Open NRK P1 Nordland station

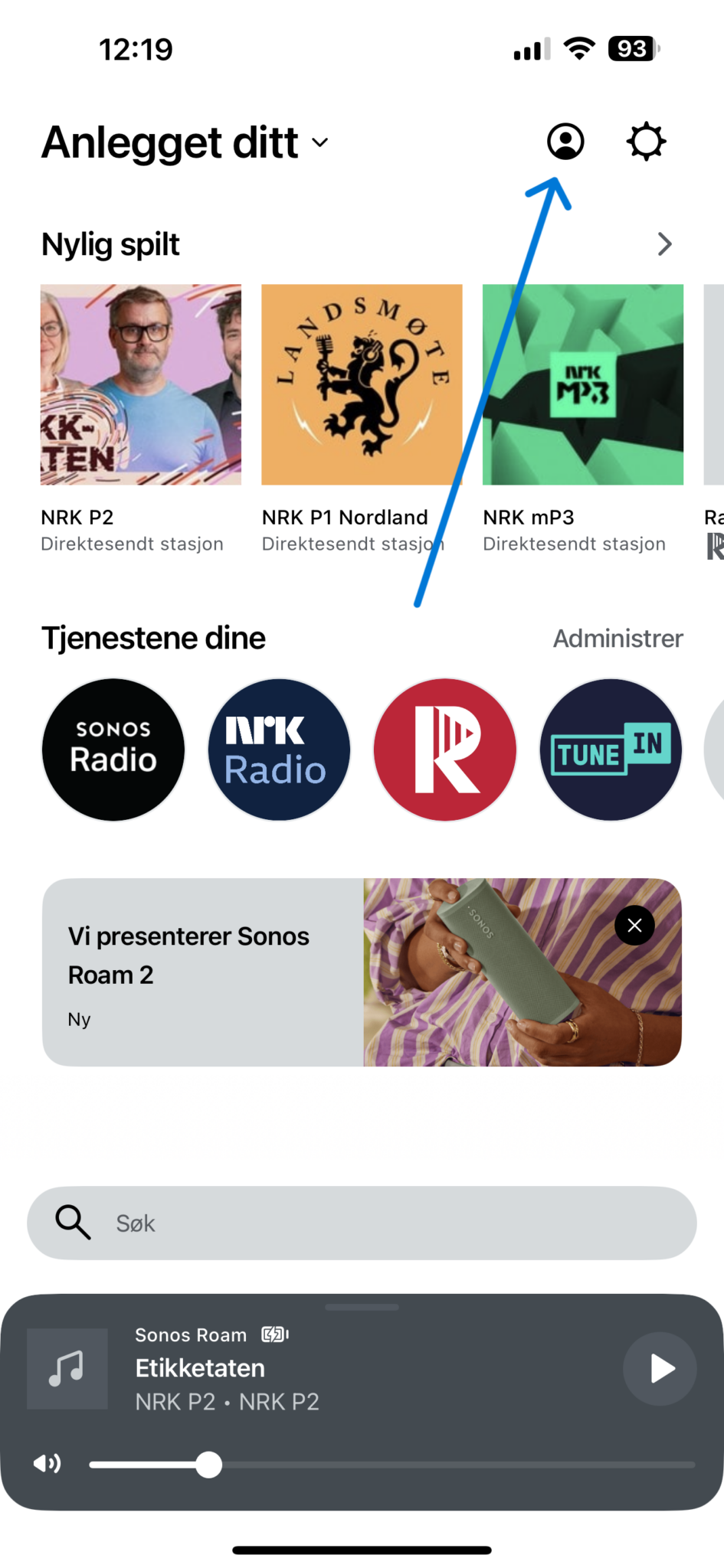point(361,385)
